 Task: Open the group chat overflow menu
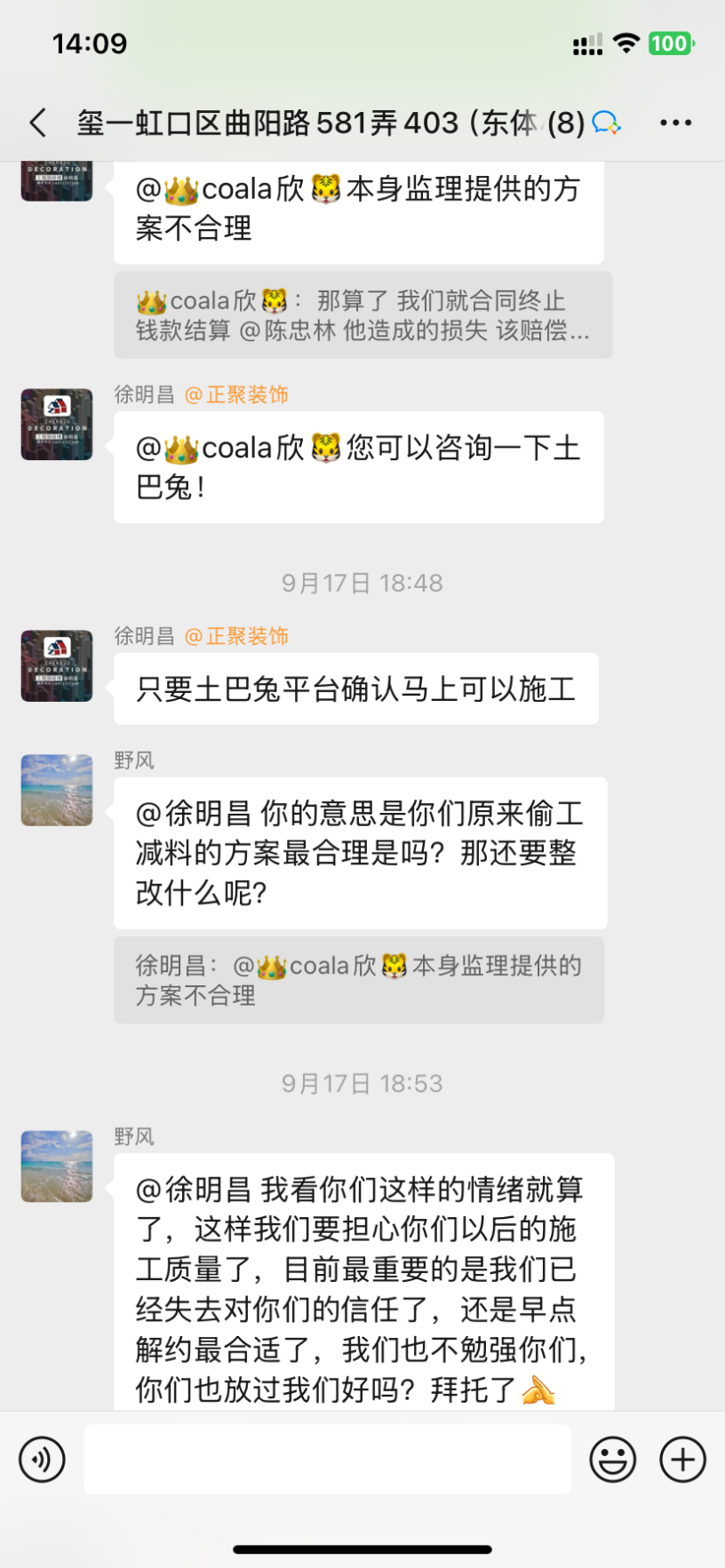click(675, 123)
